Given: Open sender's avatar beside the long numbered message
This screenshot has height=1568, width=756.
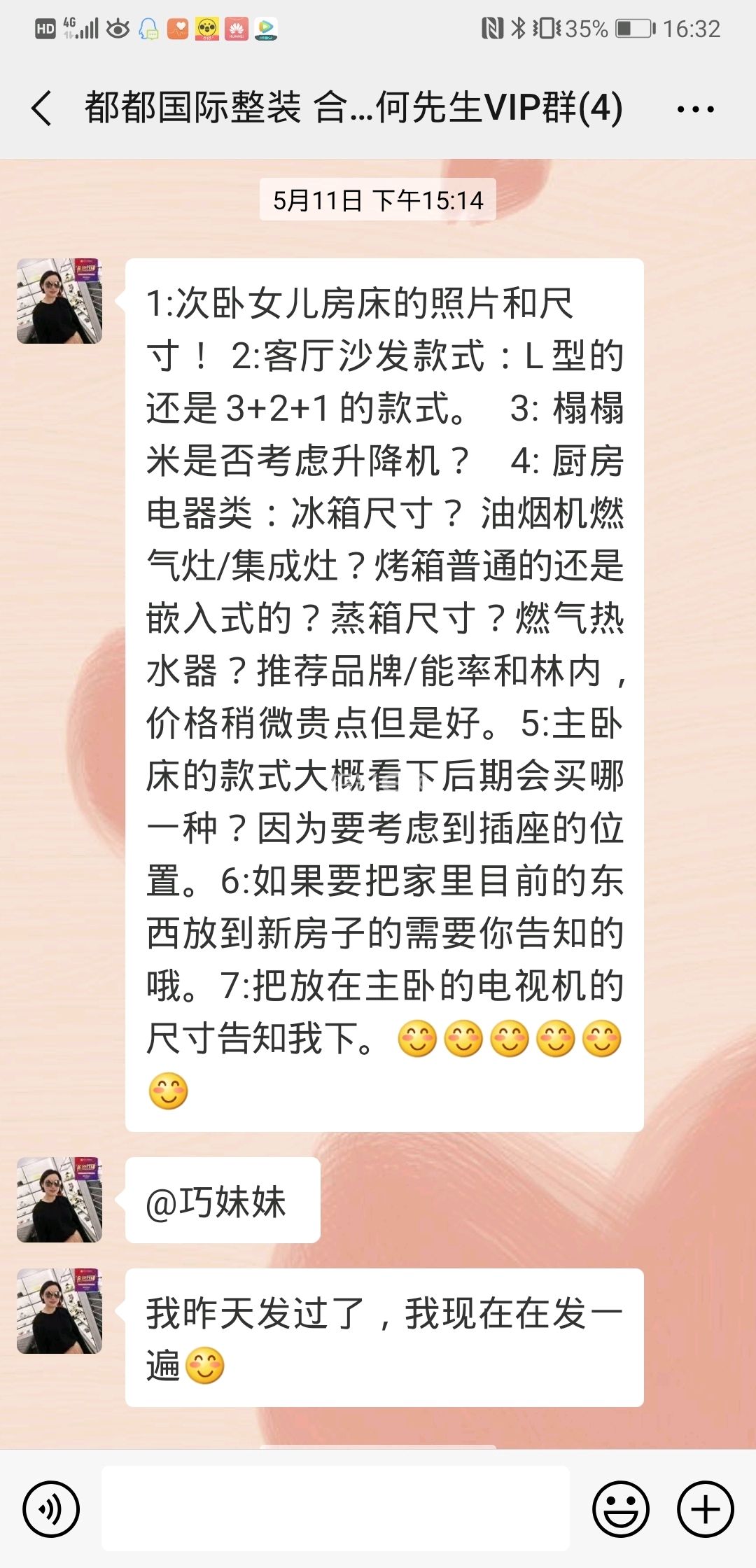Looking at the screenshot, I should tap(59, 301).
